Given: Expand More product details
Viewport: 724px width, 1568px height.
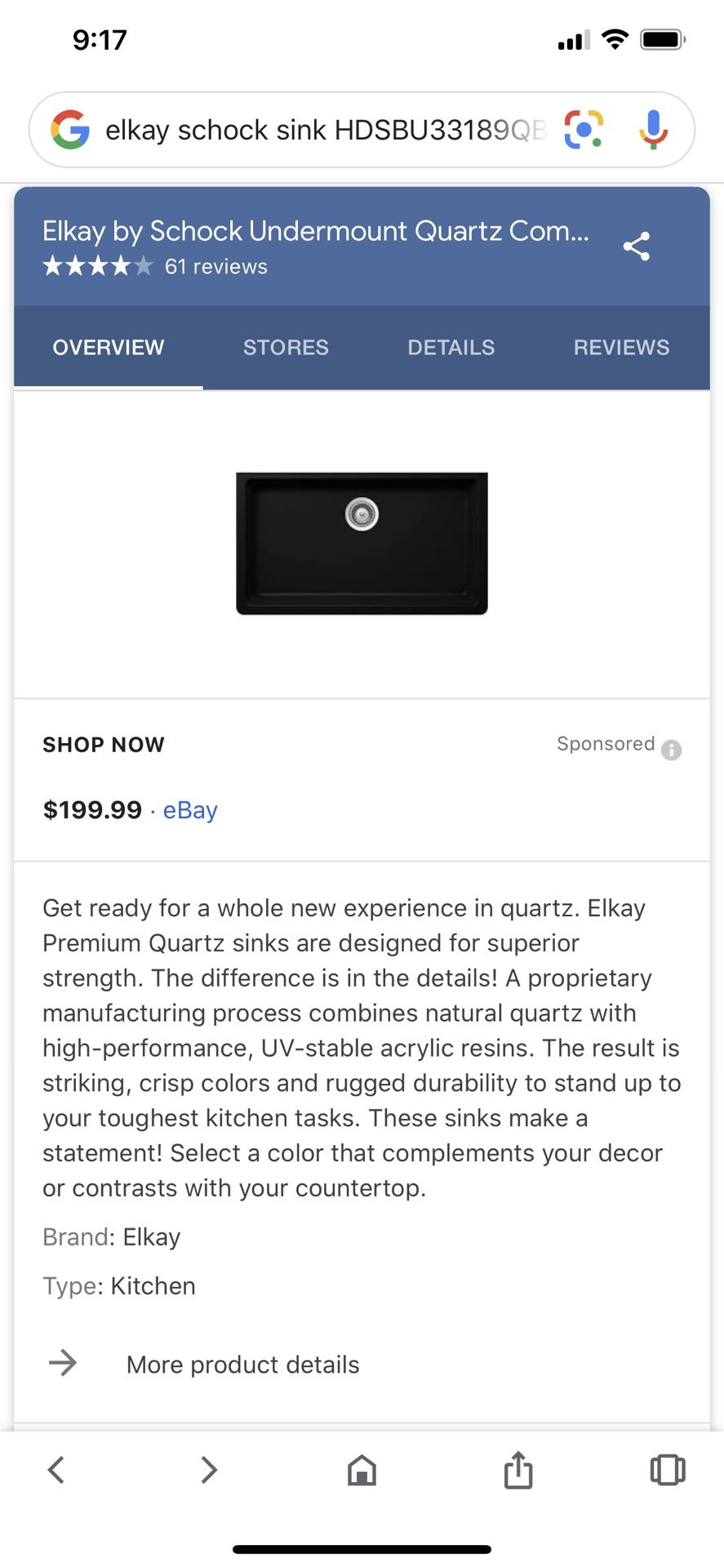Looking at the screenshot, I should coord(242,1364).
